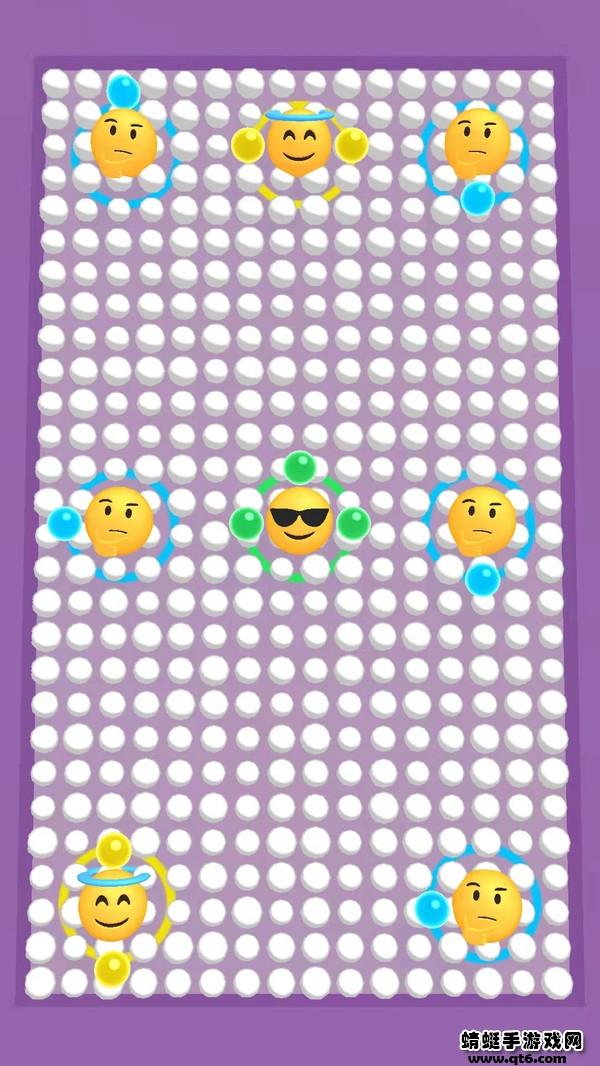Tap the sunglasses emoji with green balls
The image size is (600, 1066).
point(299,521)
